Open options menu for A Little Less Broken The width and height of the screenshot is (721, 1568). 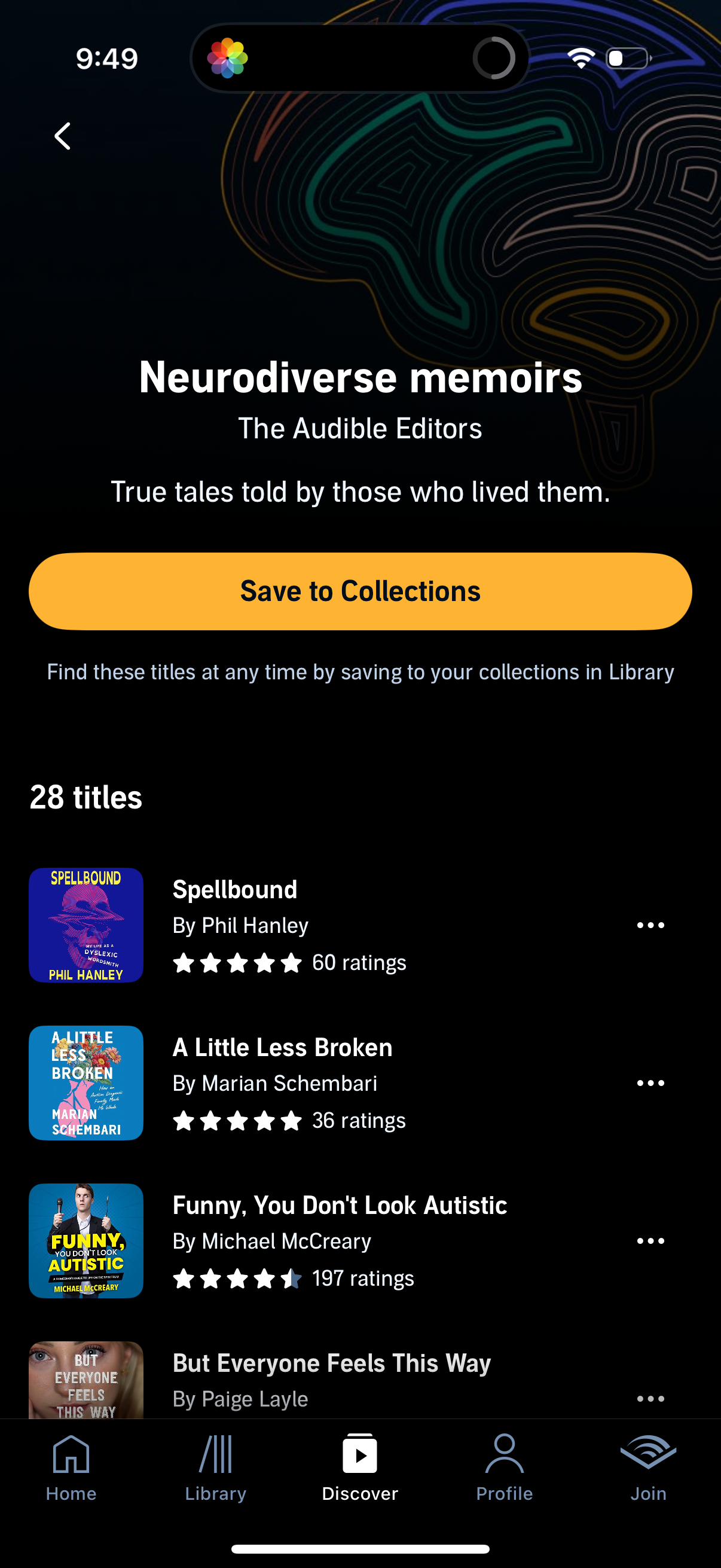(x=650, y=1083)
